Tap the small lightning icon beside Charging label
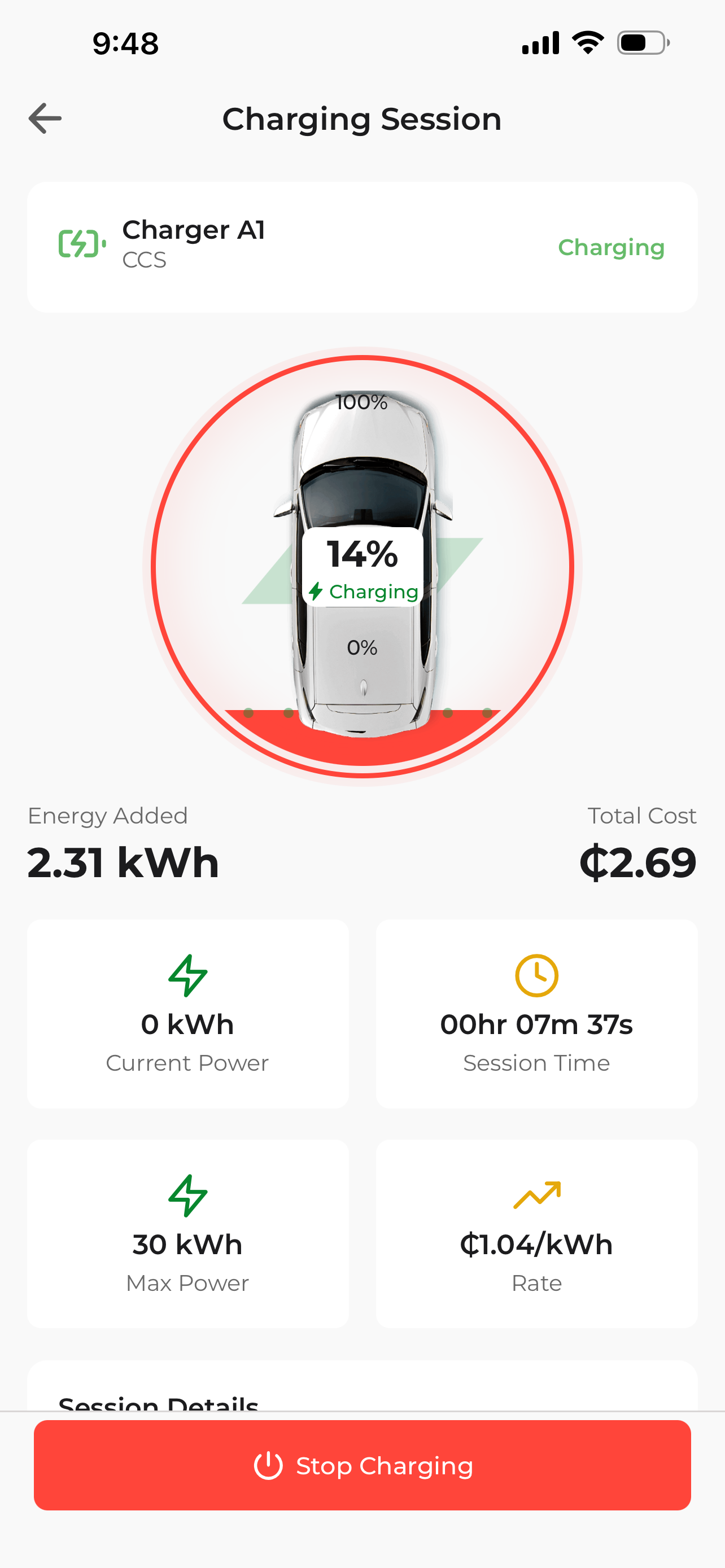725x1568 pixels. pyautogui.click(x=318, y=590)
